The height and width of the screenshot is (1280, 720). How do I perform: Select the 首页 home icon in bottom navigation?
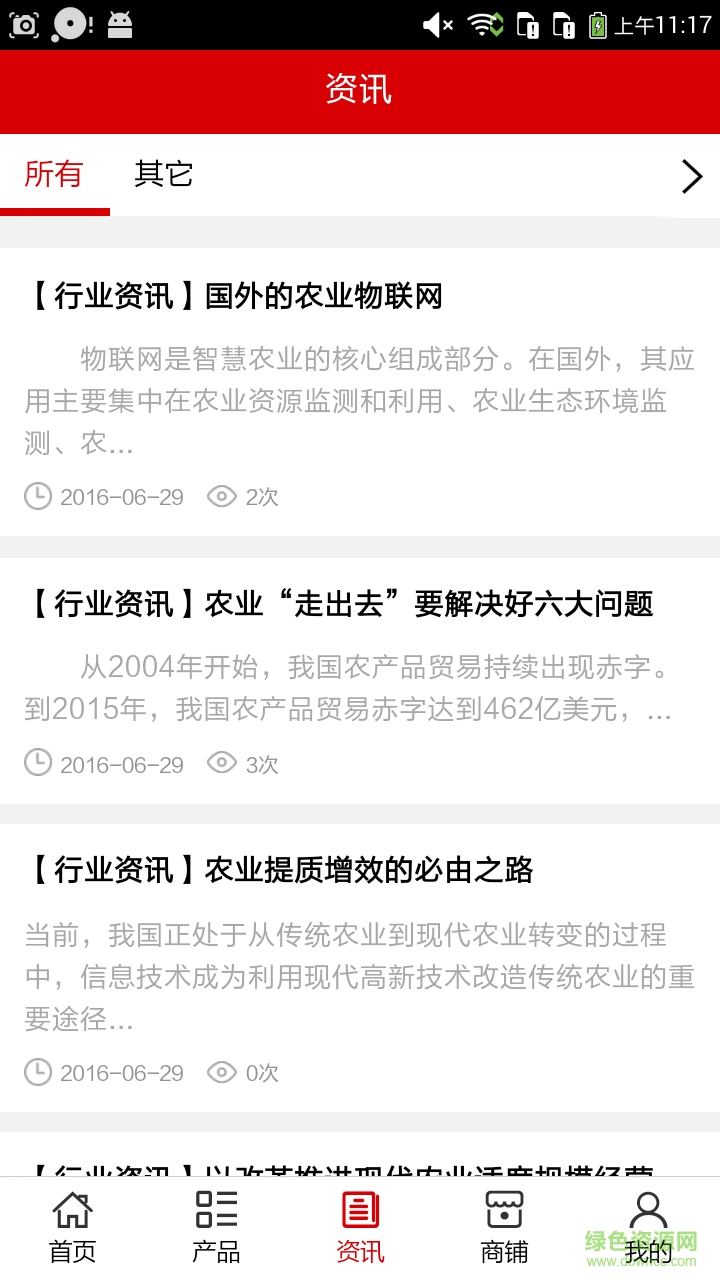[x=71, y=1210]
